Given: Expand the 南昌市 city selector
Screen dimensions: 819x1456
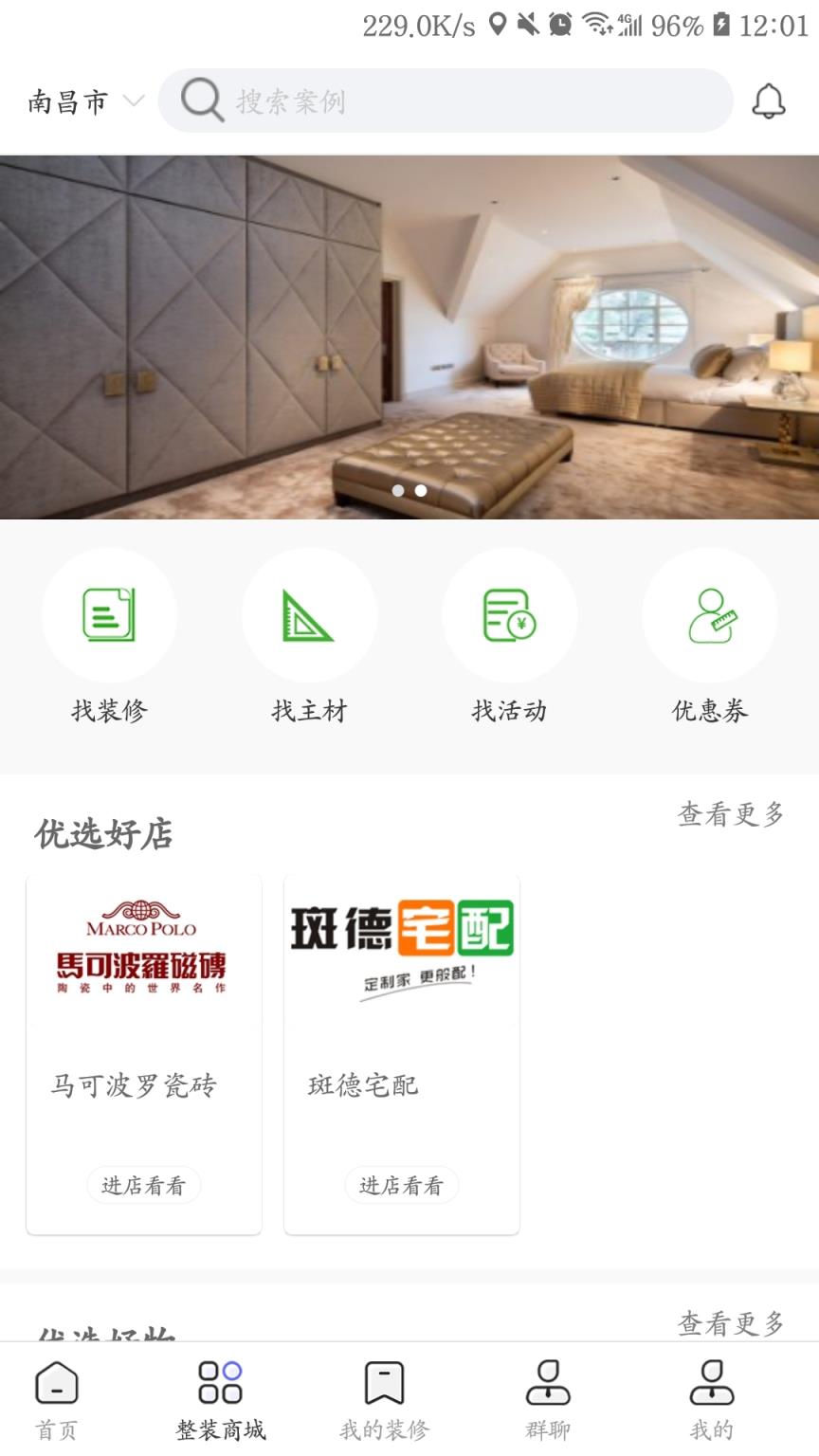Looking at the screenshot, I should tap(83, 100).
